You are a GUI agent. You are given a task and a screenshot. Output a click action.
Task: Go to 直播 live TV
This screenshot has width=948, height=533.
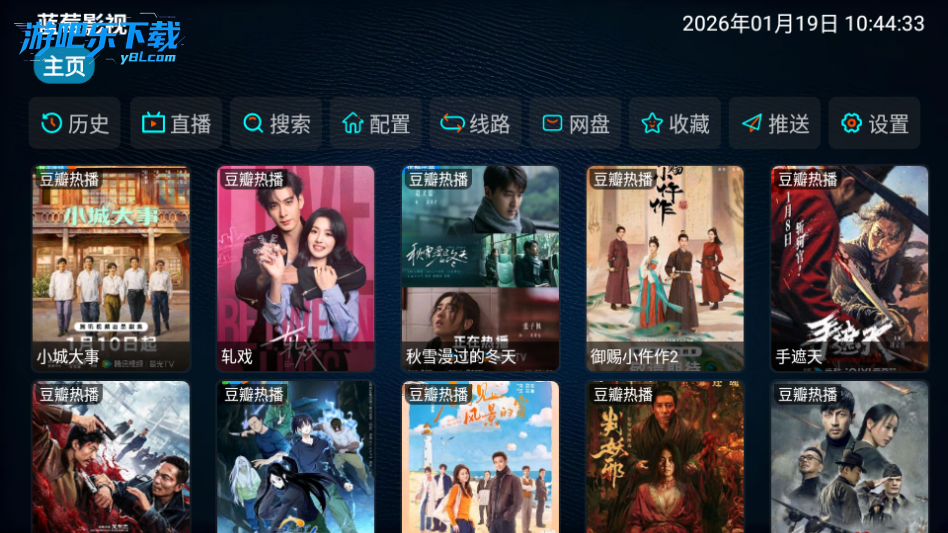[176, 123]
